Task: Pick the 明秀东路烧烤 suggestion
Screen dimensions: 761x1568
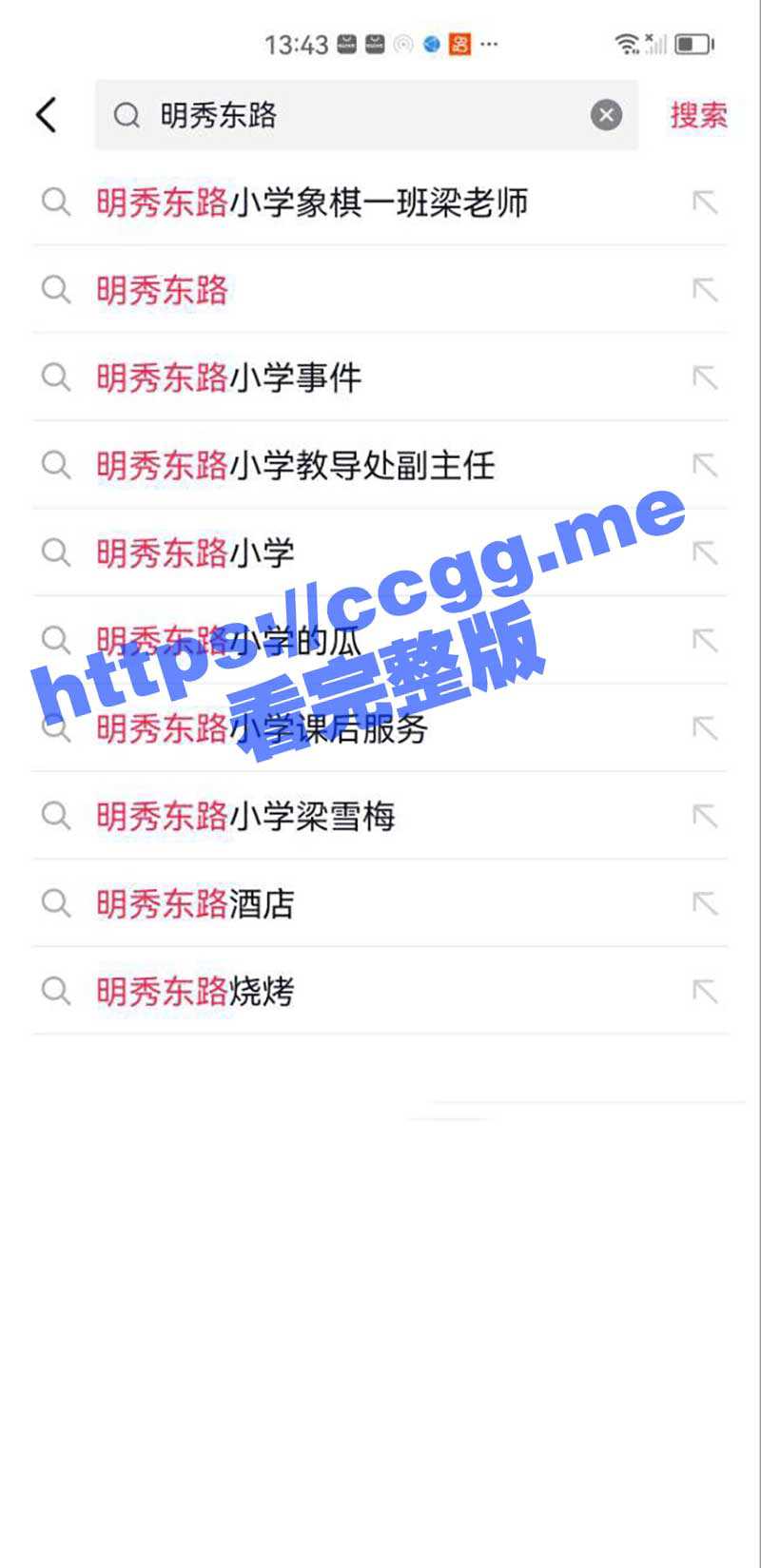Action: click(195, 991)
